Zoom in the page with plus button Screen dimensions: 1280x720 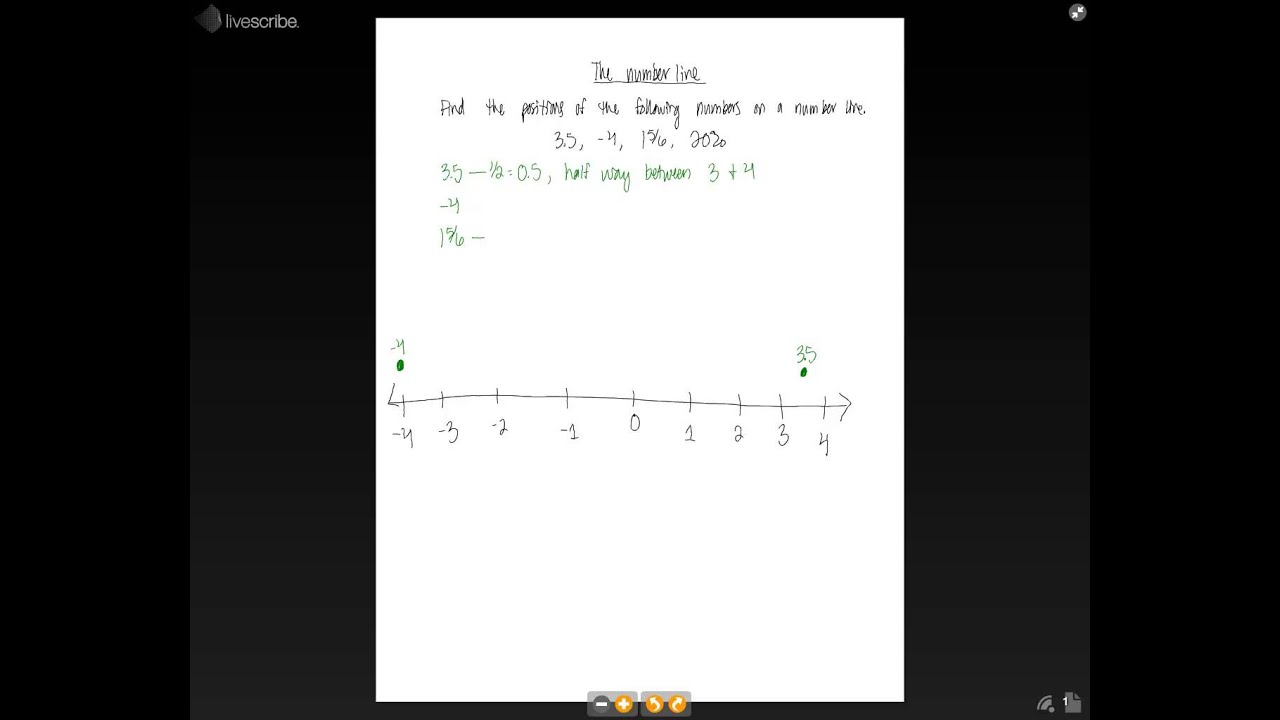click(624, 704)
